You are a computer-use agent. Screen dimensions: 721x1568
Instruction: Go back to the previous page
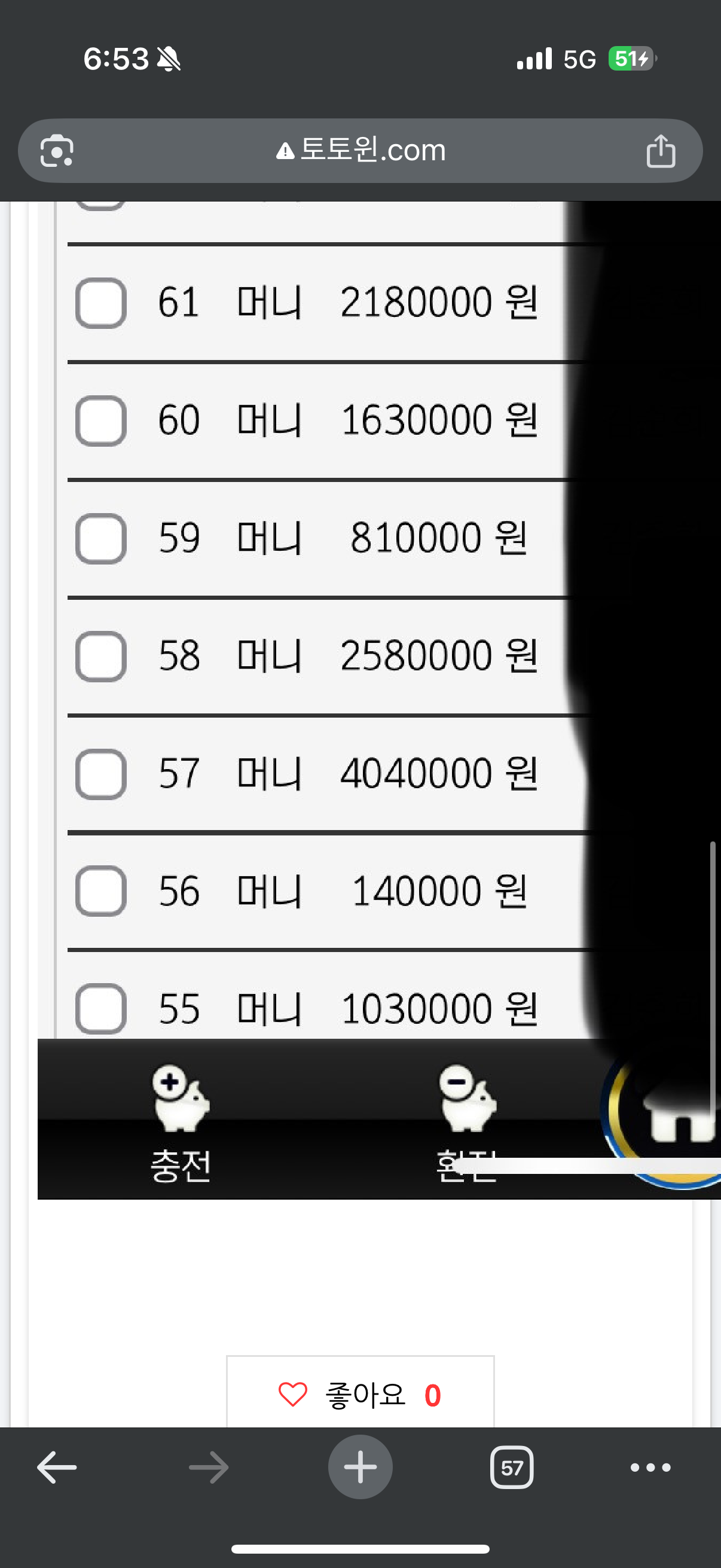click(x=57, y=1468)
